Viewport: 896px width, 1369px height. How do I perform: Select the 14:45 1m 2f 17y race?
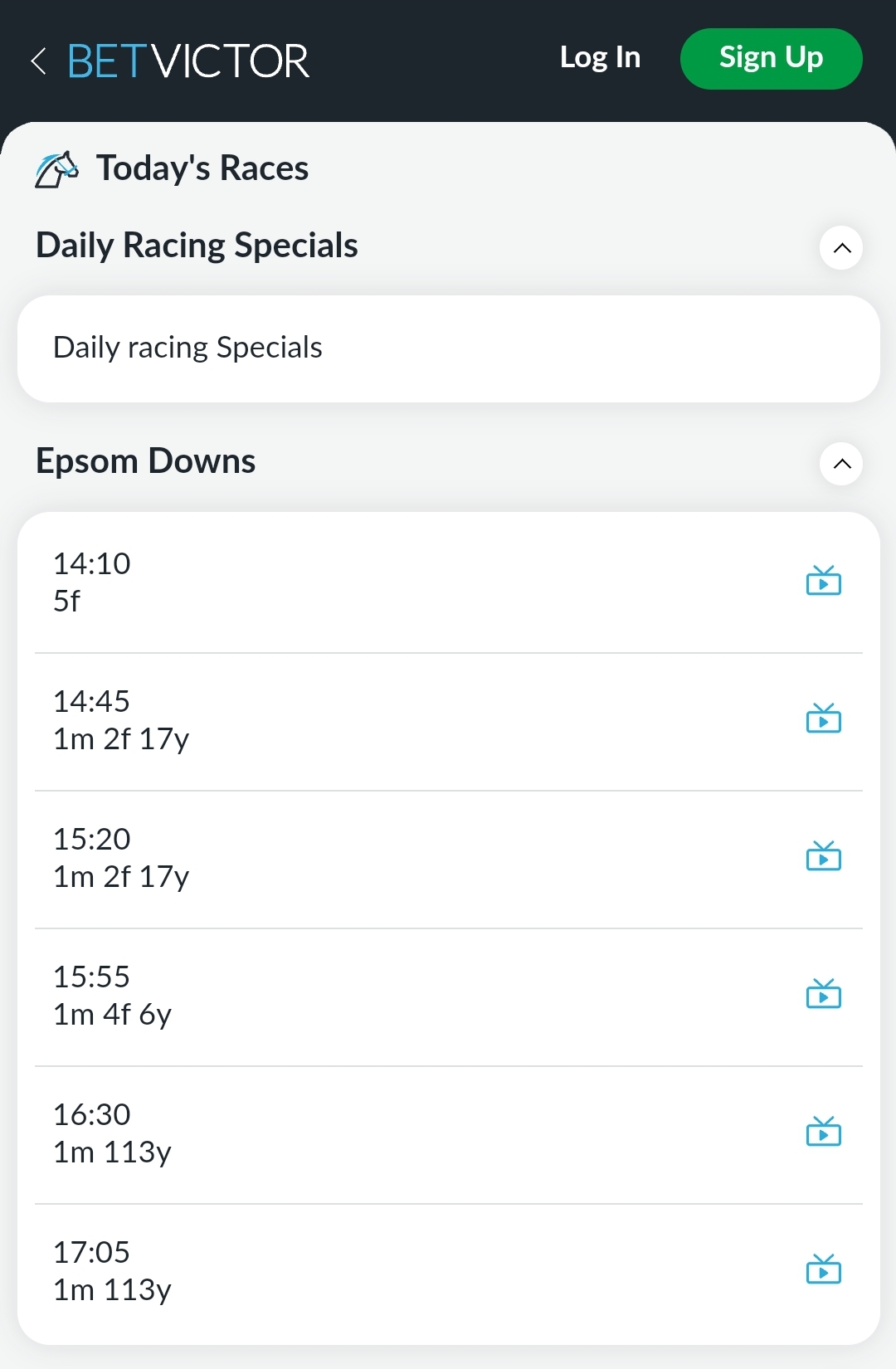tap(373, 719)
